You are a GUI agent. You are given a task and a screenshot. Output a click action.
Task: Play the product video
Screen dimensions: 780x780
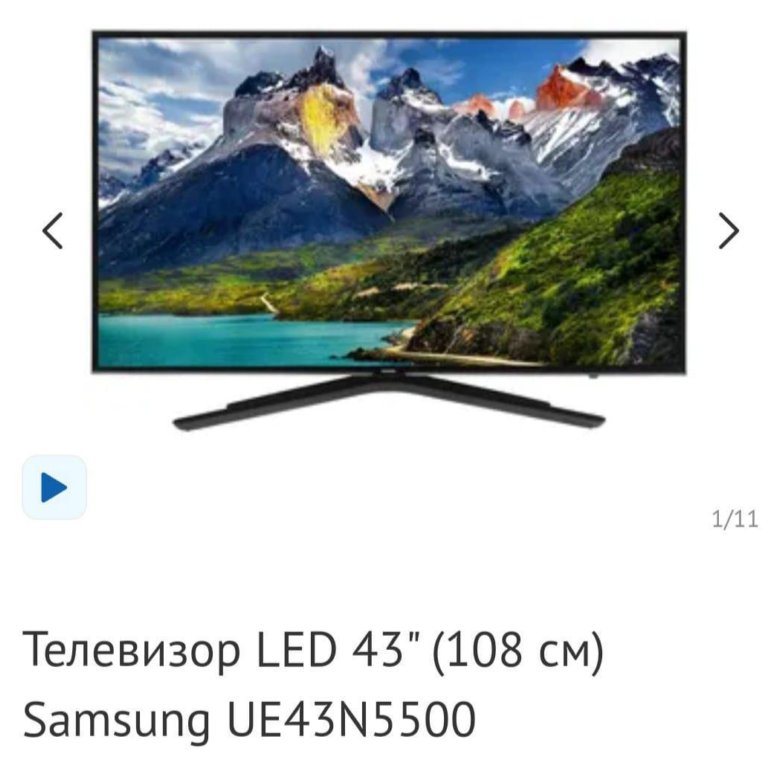pyautogui.click(x=54, y=488)
